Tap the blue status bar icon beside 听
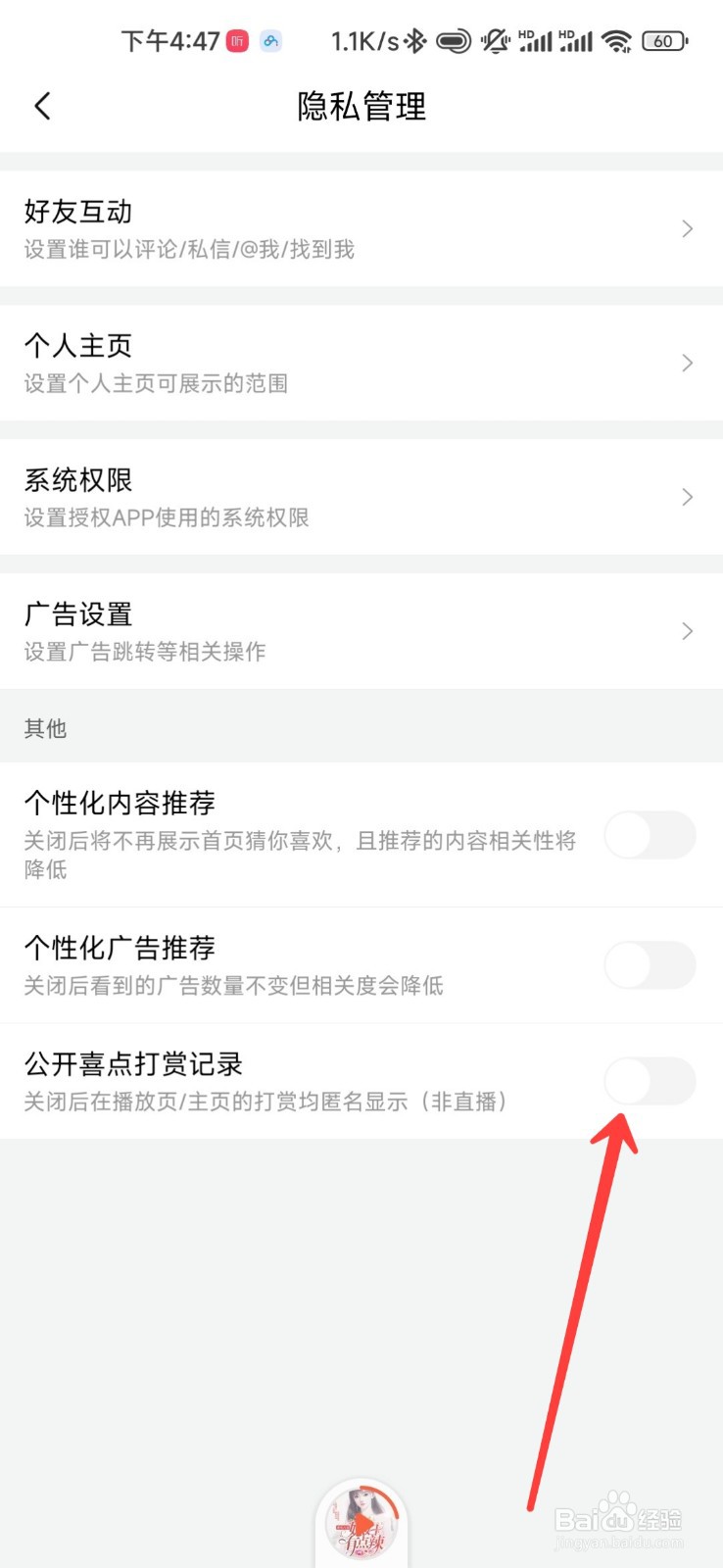Viewport: 723px width, 1568px height. (x=270, y=40)
